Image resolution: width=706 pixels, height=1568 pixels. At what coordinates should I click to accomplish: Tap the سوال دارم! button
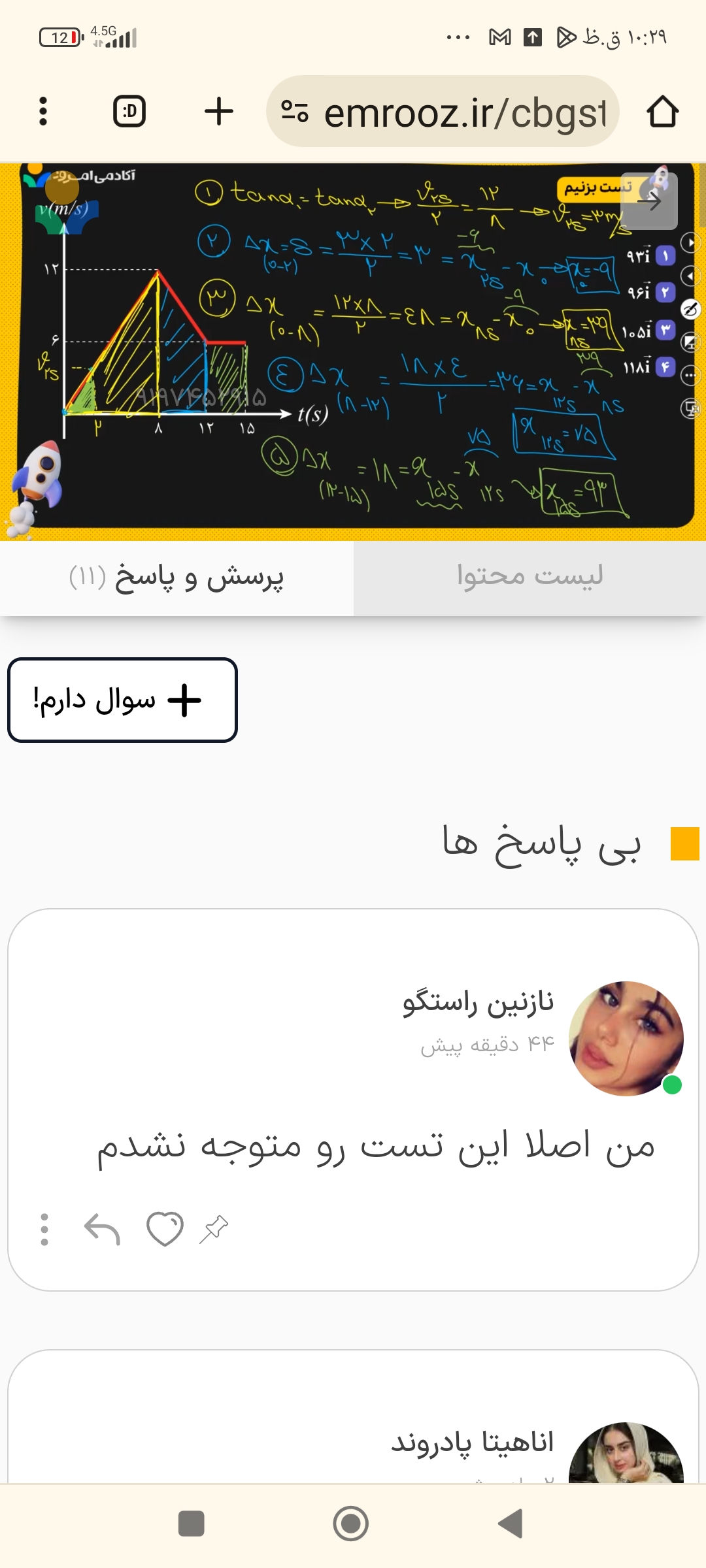122,700
